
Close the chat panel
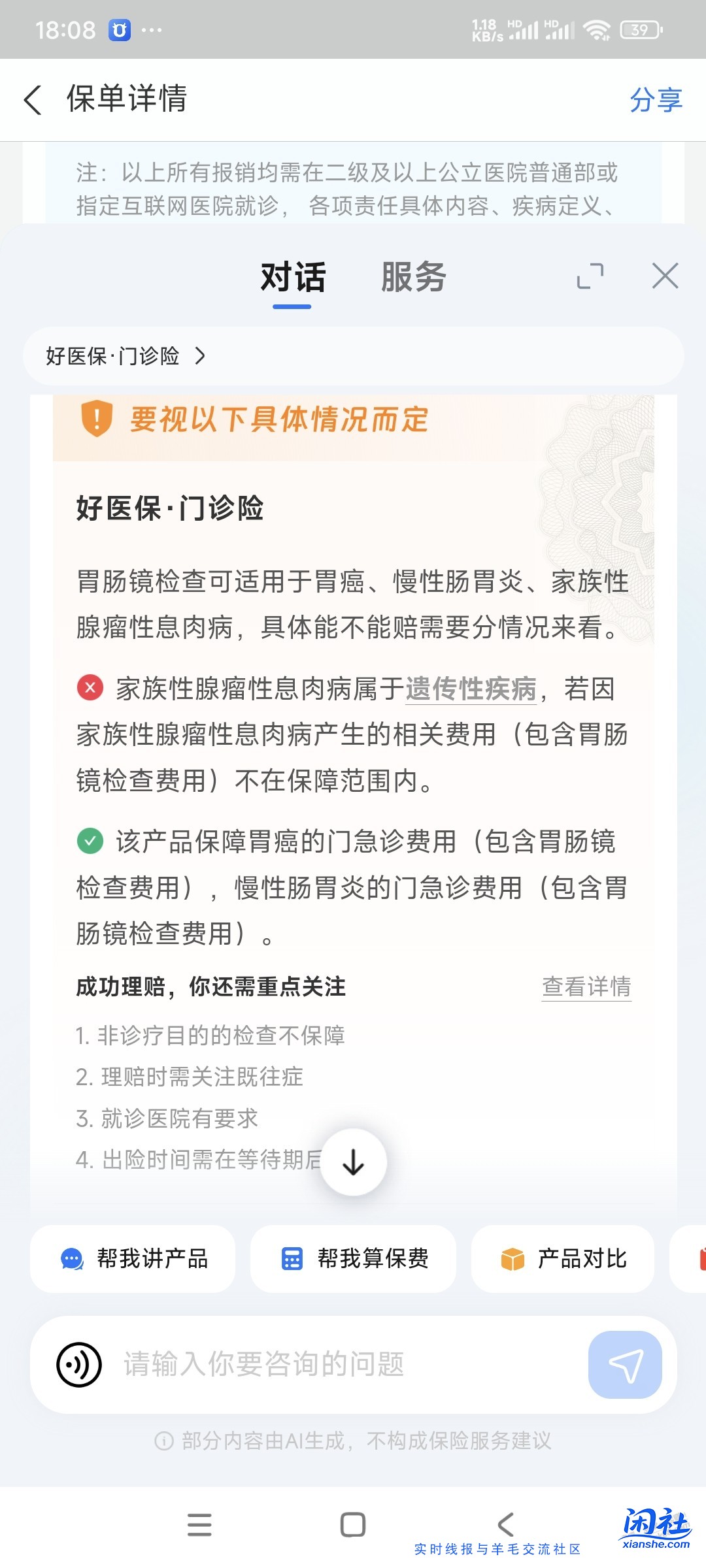[665, 276]
